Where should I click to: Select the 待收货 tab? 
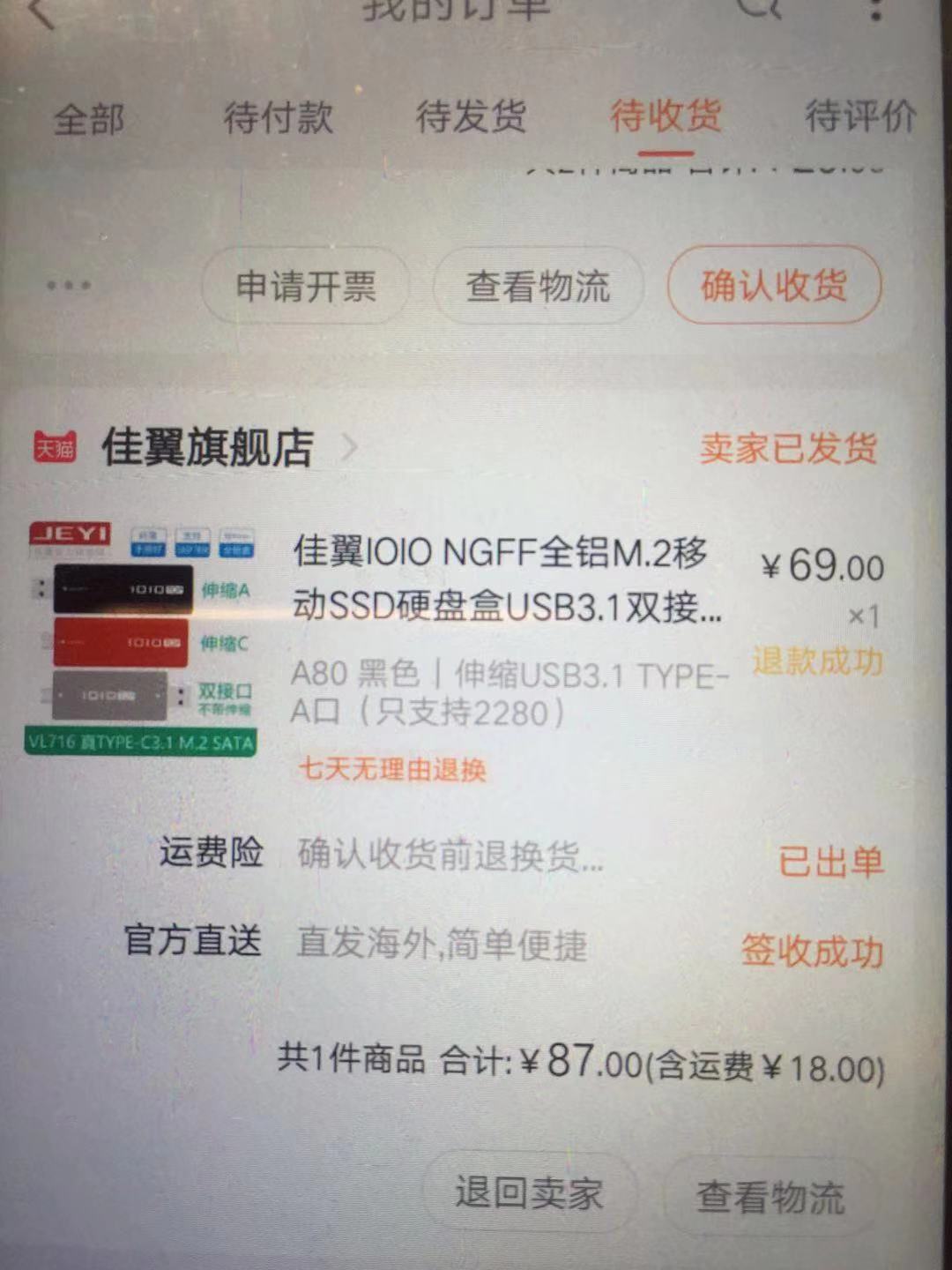pyautogui.click(x=666, y=116)
